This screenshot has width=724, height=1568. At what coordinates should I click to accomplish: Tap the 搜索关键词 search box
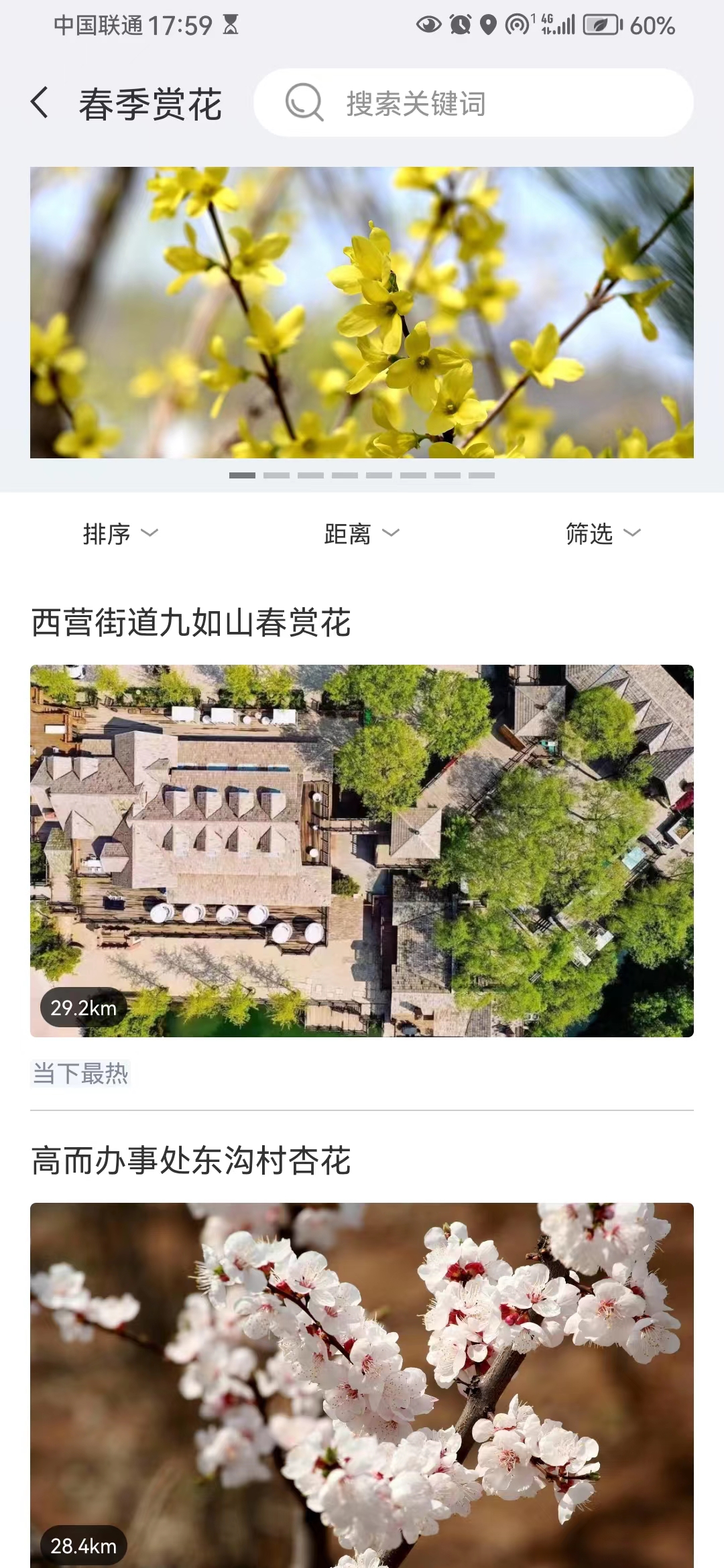pos(473,103)
